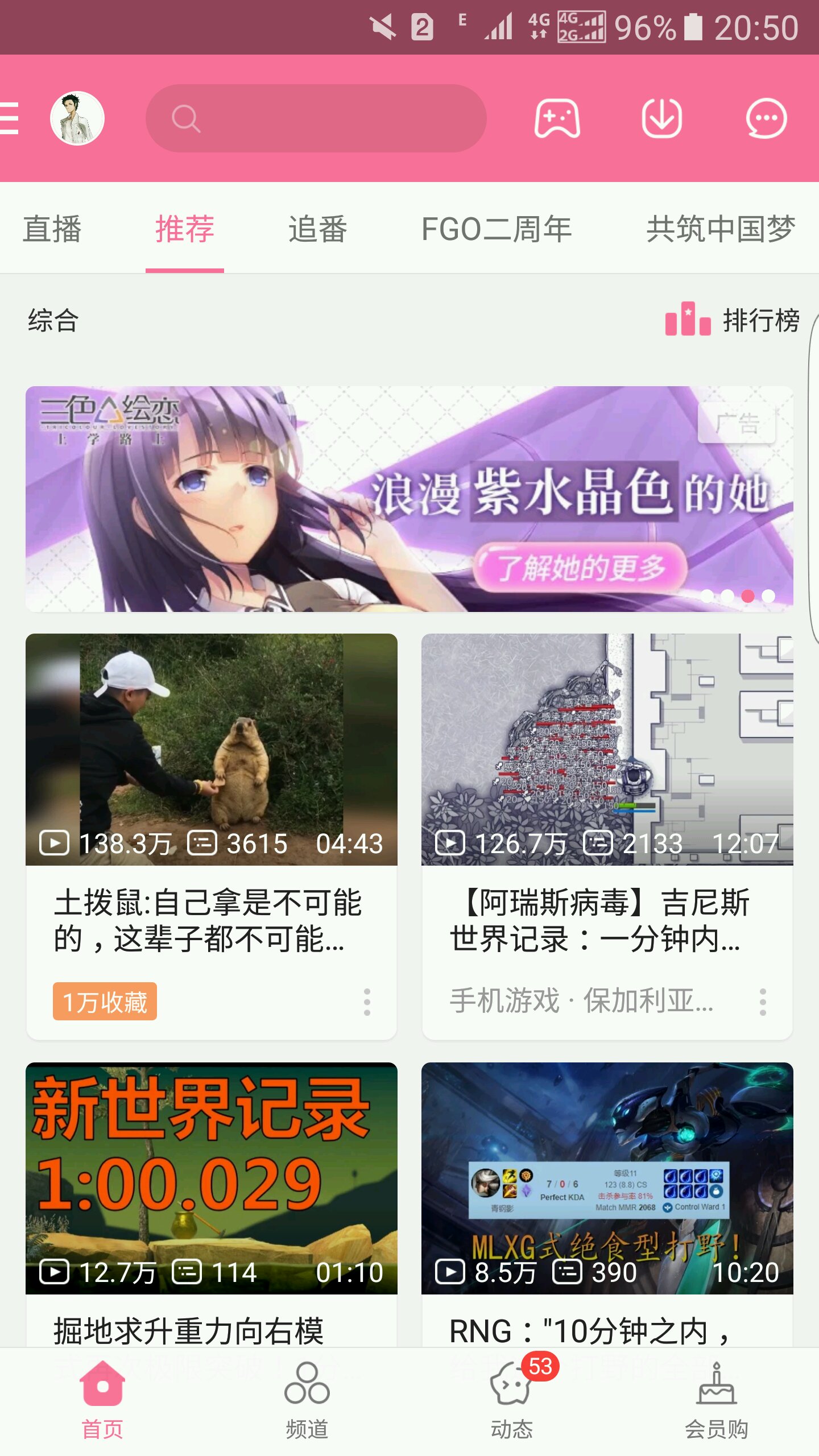This screenshot has width=819, height=1456.
Task: Play the 掘地求升 新世界记录 video
Action: (211, 1178)
